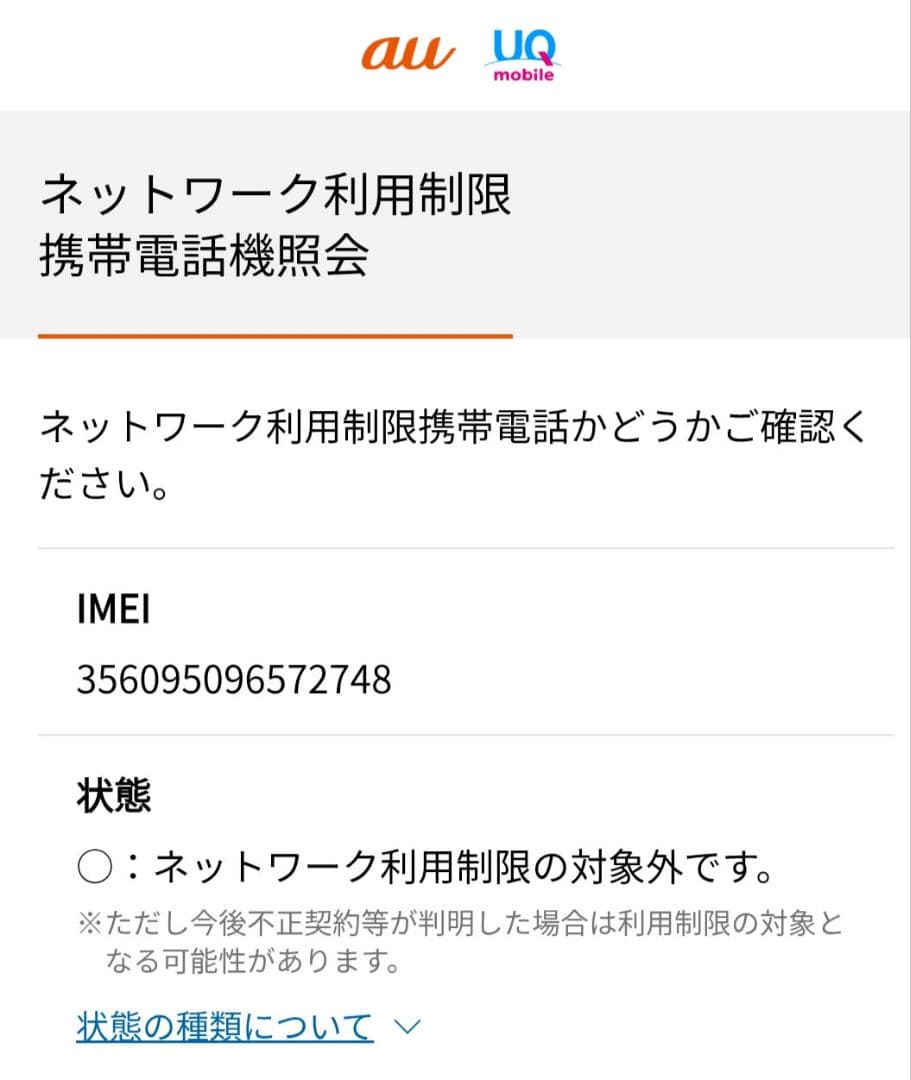Screen dimensions: 911x1080
Task: Select the page title ネットワーク利用制限
Action: (276, 198)
